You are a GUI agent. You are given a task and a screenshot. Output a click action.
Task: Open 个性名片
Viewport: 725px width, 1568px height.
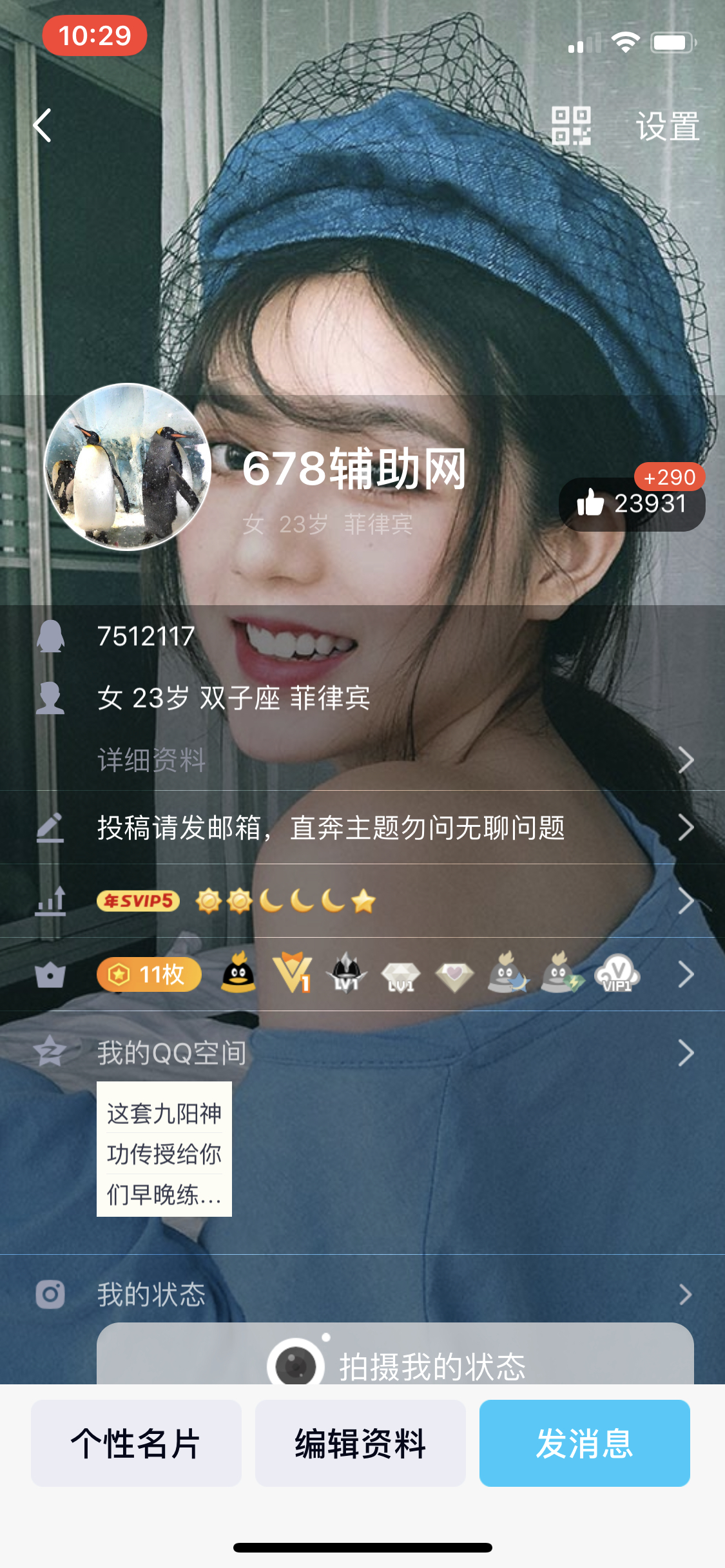coord(136,1443)
